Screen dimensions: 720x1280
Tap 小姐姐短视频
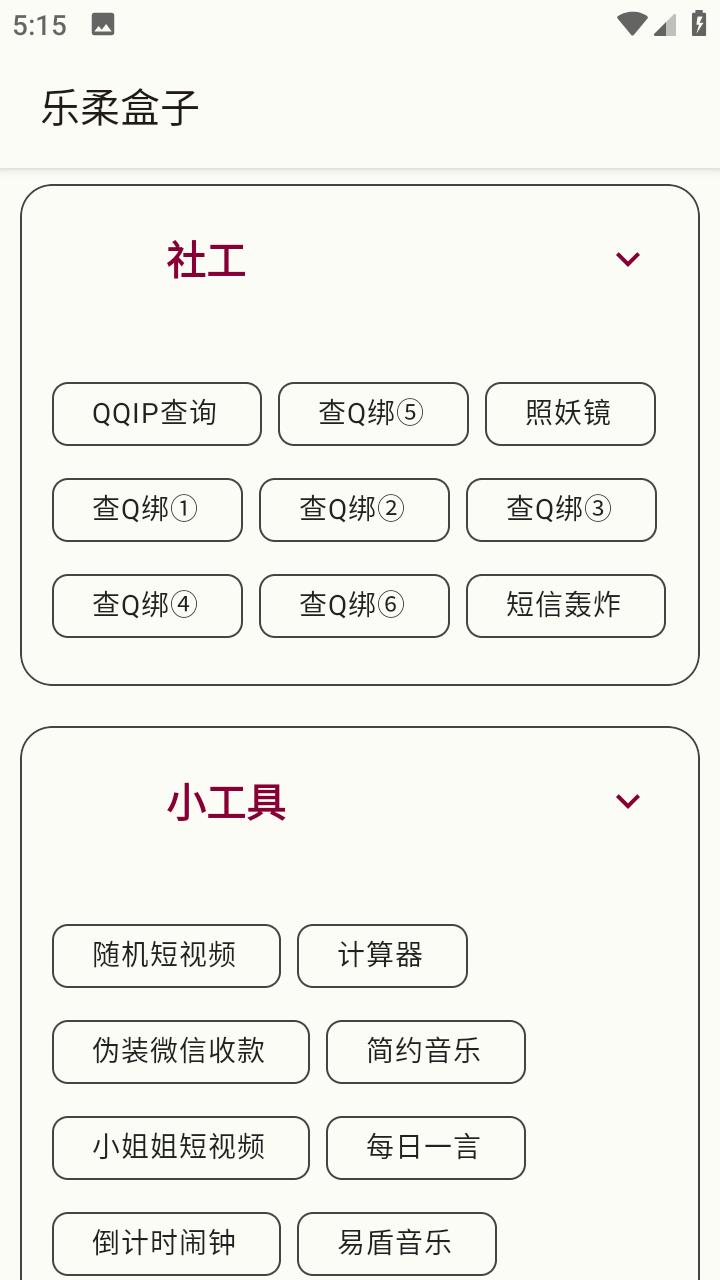[180, 1147]
